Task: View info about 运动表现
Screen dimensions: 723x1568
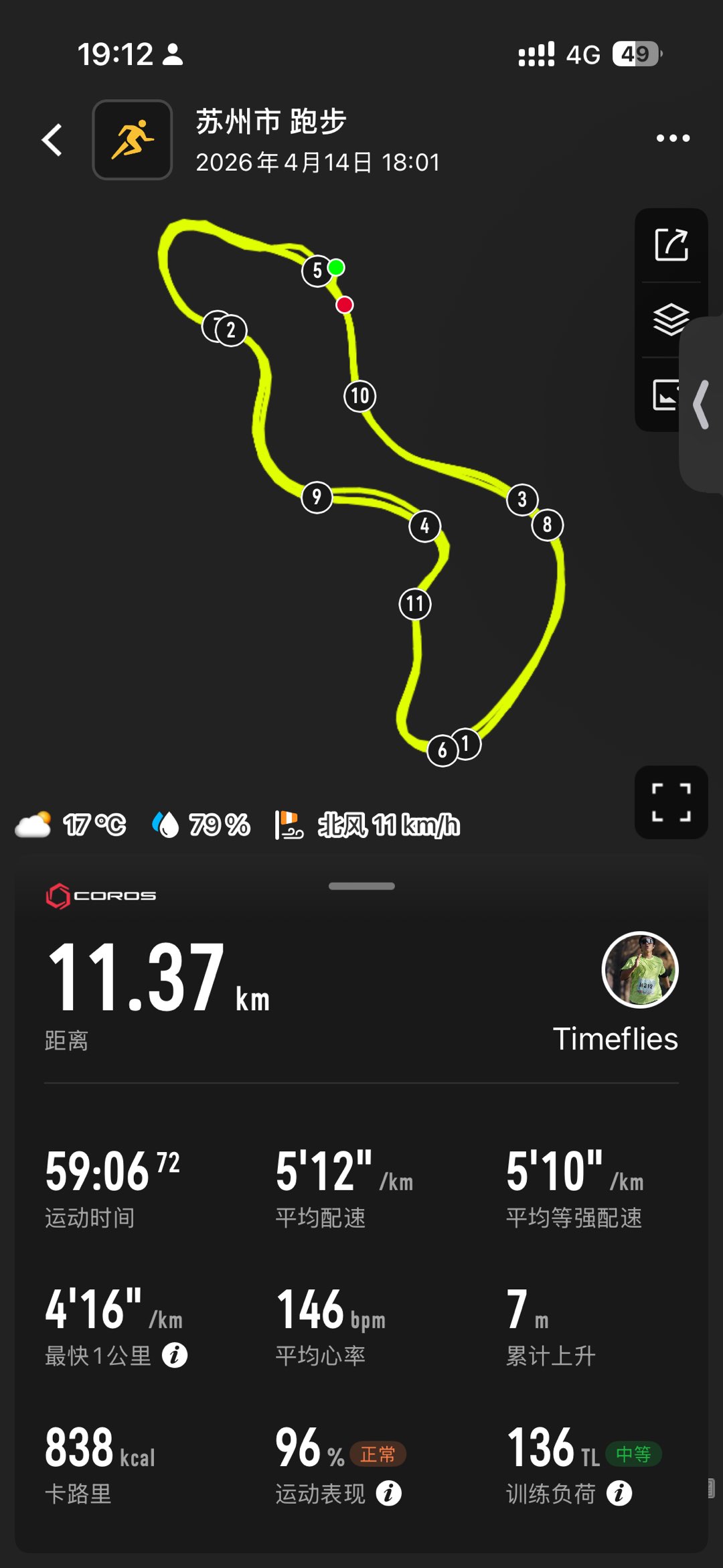Action: coord(389,1493)
